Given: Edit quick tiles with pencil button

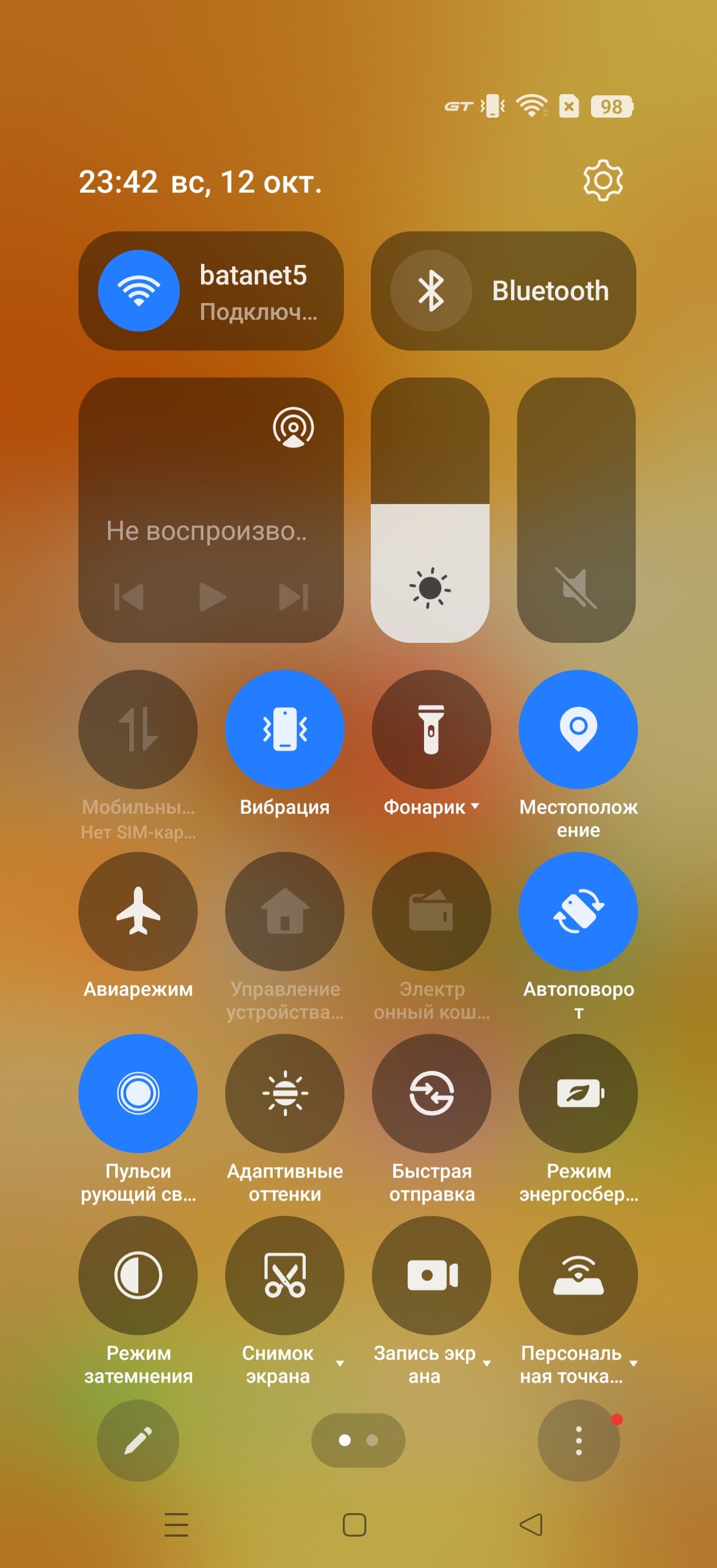Looking at the screenshot, I should click(x=138, y=1440).
